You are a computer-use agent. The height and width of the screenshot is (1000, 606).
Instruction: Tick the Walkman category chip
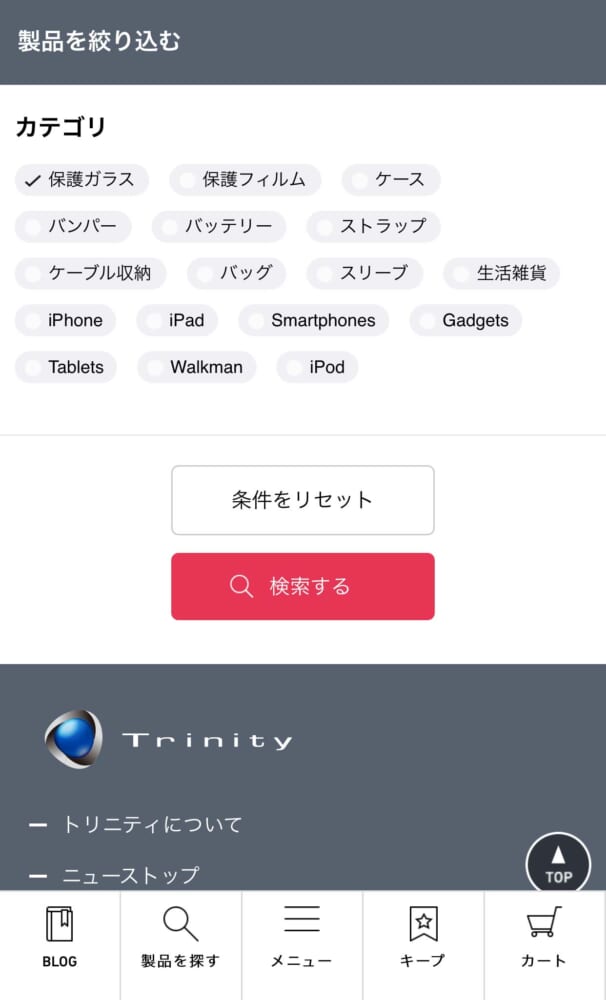pyautogui.click(x=196, y=367)
